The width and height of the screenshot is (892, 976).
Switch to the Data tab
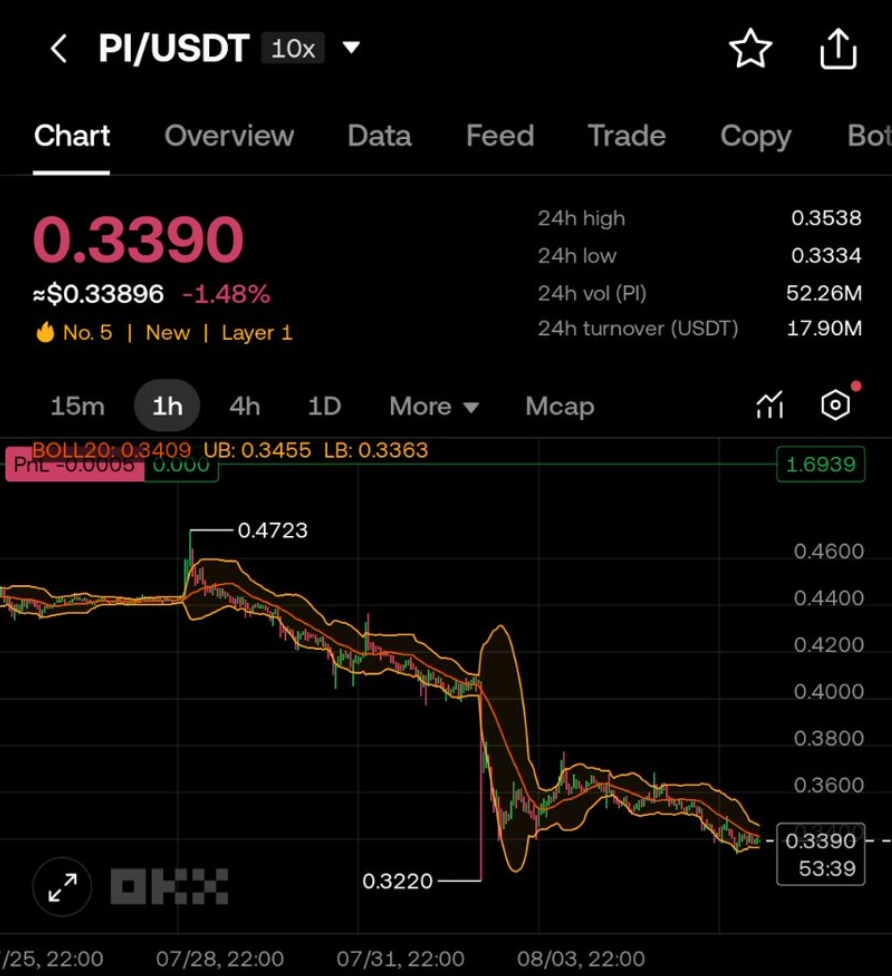(379, 136)
